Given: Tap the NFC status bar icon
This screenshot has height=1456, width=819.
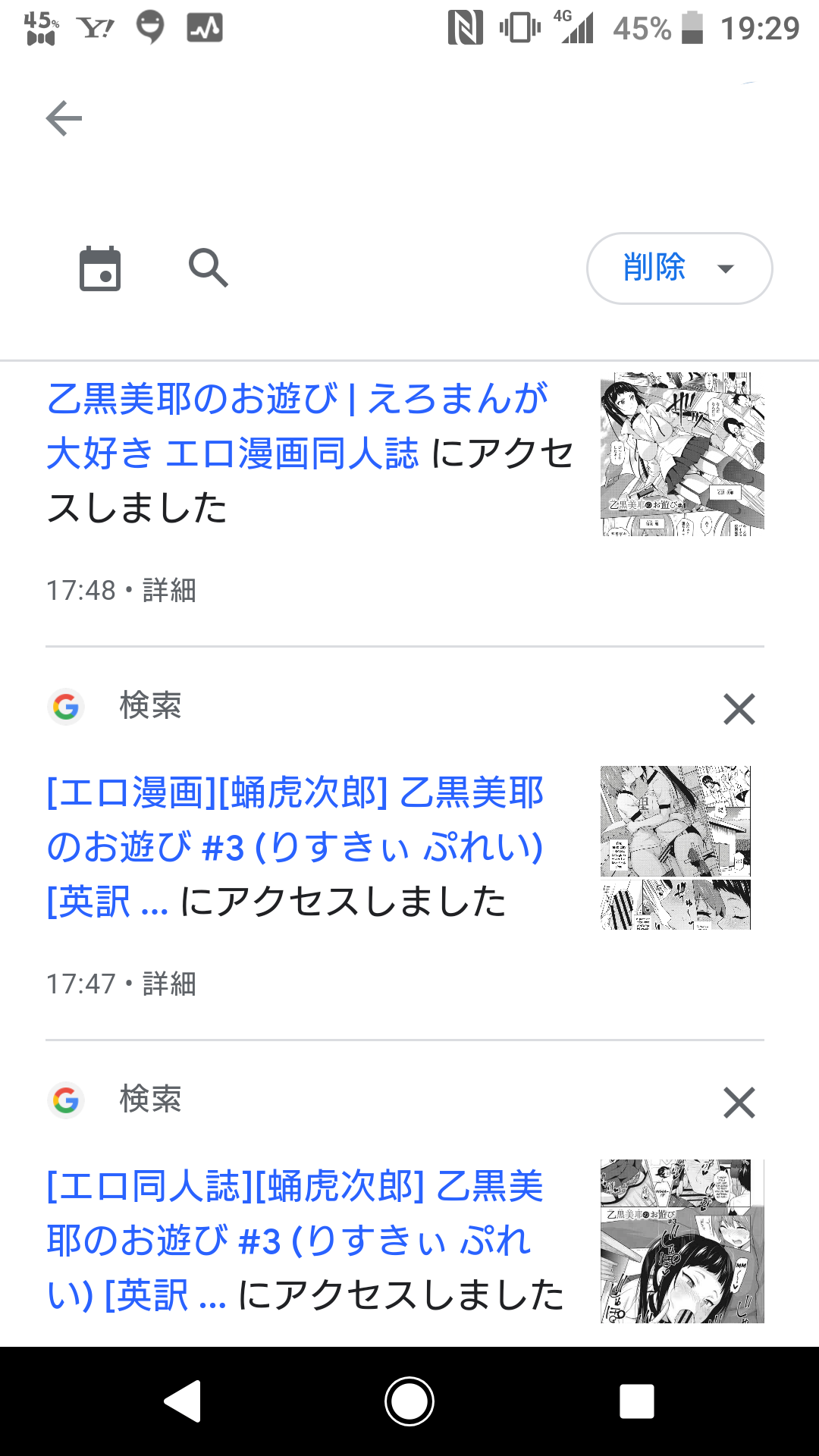Looking at the screenshot, I should (x=466, y=27).
